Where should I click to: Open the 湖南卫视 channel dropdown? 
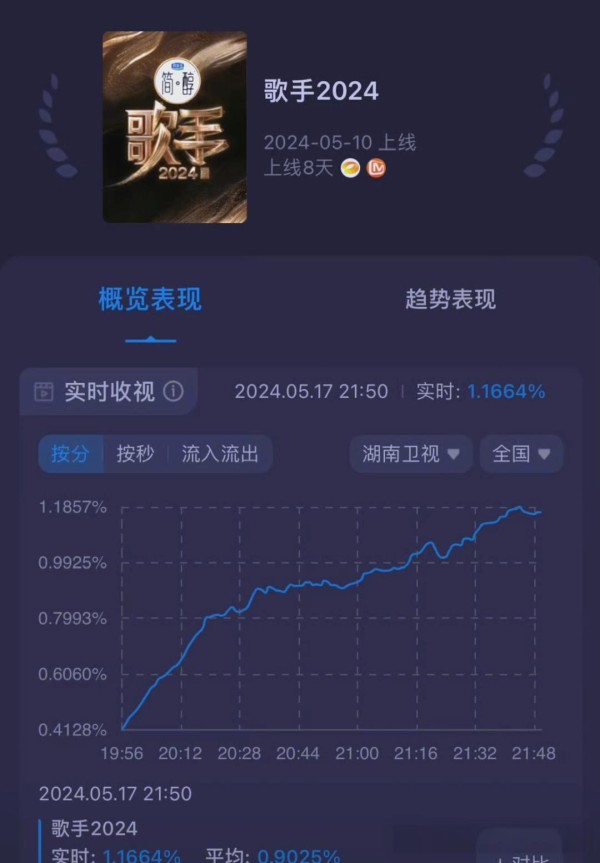411,453
